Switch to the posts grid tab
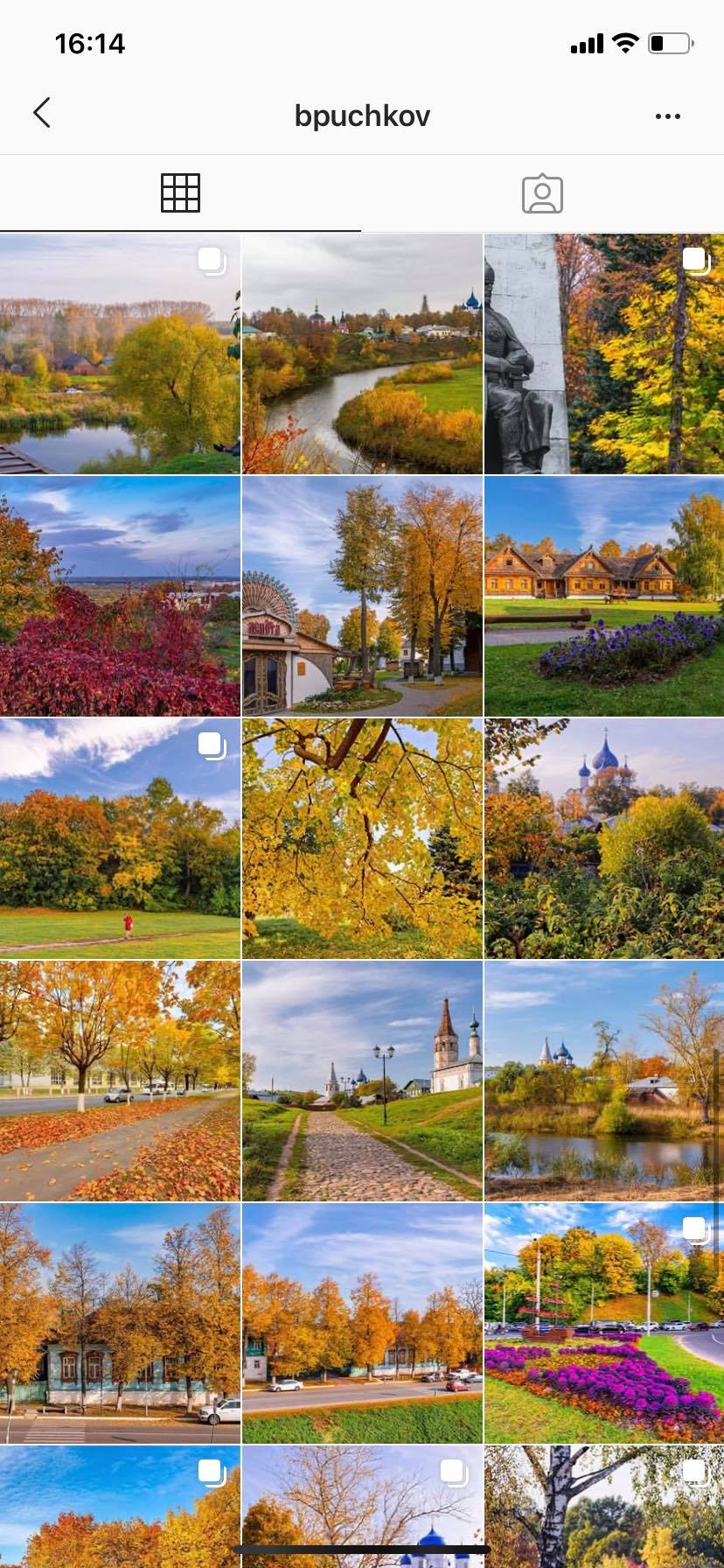Image resolution: width=724 pixels, height=1568 pixels. point(180,193)
